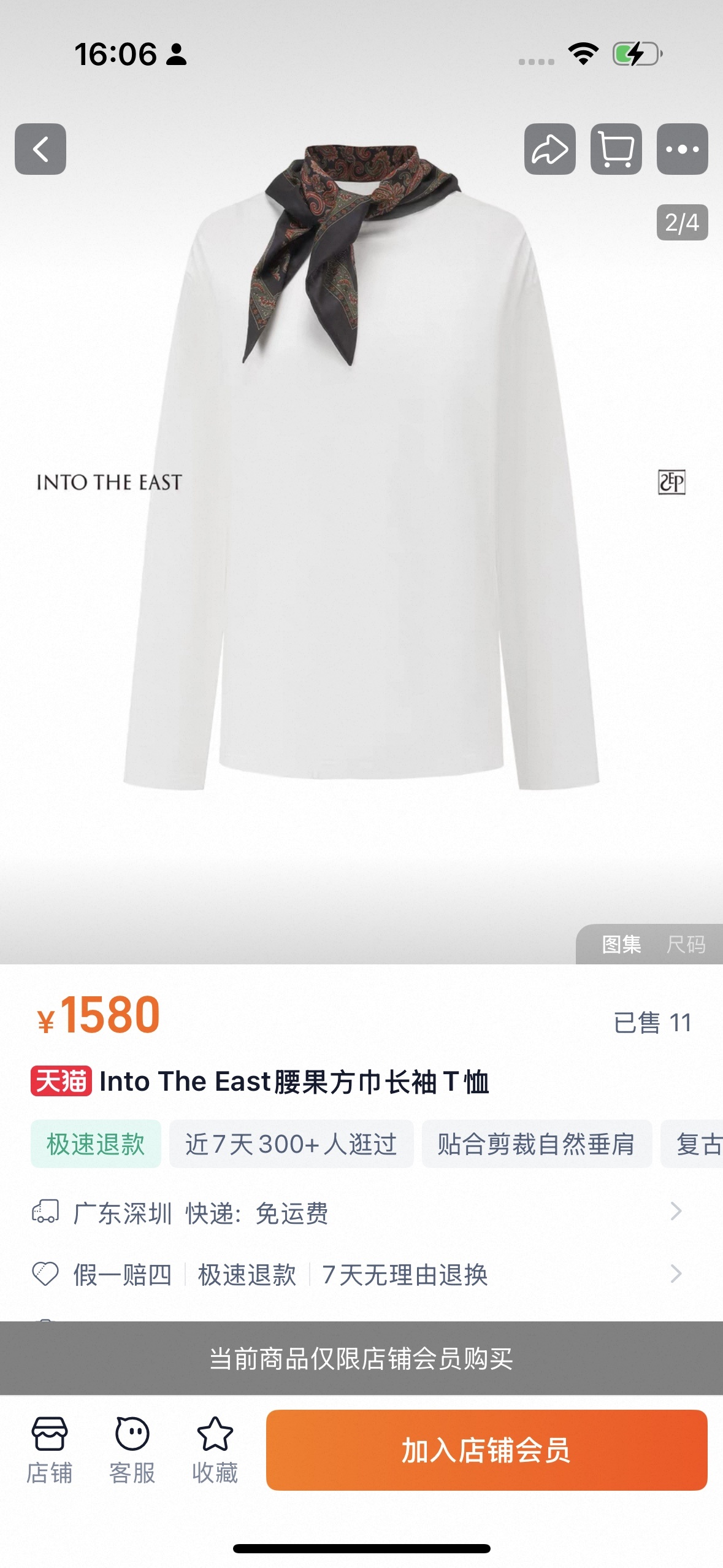723x1568 pixels.
Task: Tap the 贴合剪裁自然垂肩 chip
Action: point(536,1144)
